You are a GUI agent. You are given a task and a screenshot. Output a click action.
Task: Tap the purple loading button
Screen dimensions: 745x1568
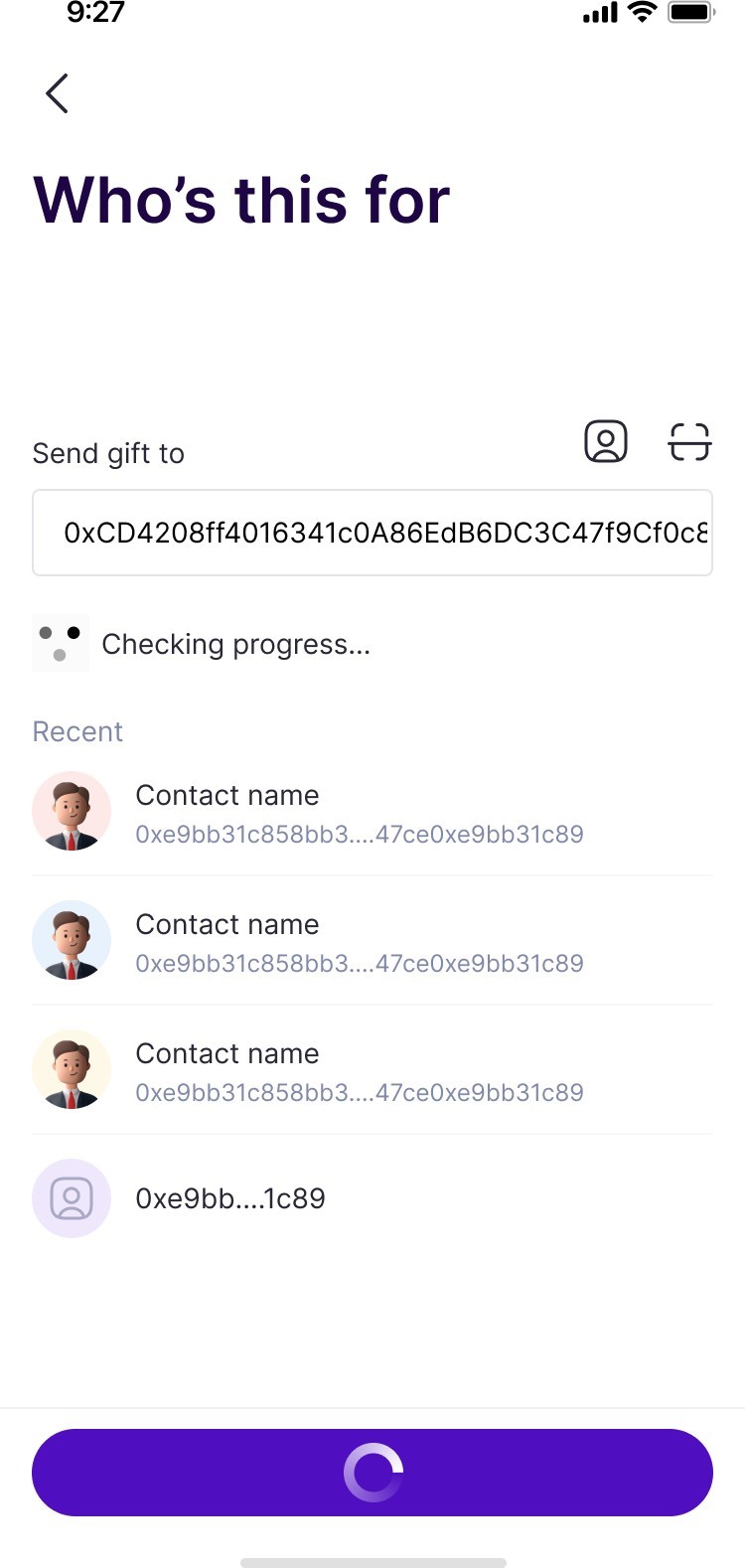372,1472
